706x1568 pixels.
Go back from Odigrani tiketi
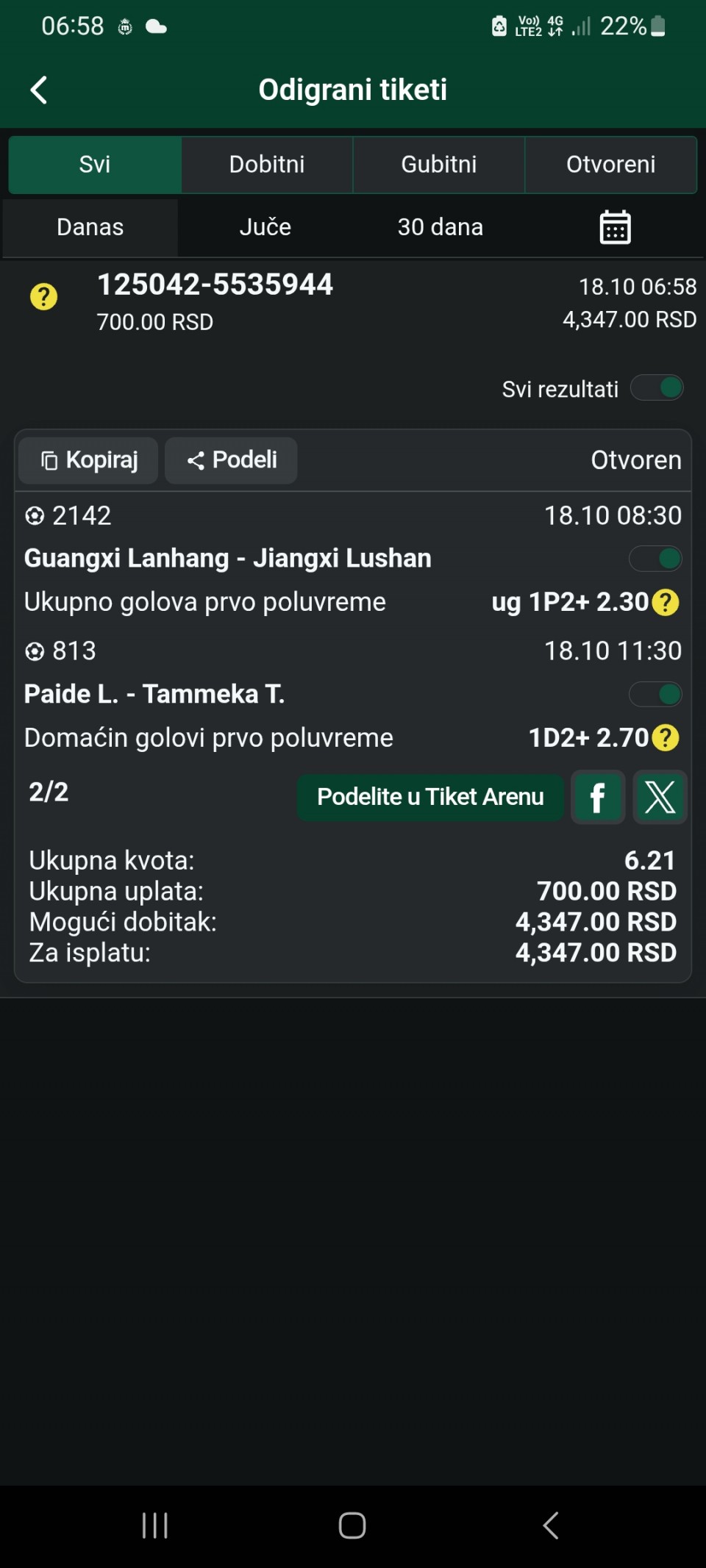[x=39, y=90]
